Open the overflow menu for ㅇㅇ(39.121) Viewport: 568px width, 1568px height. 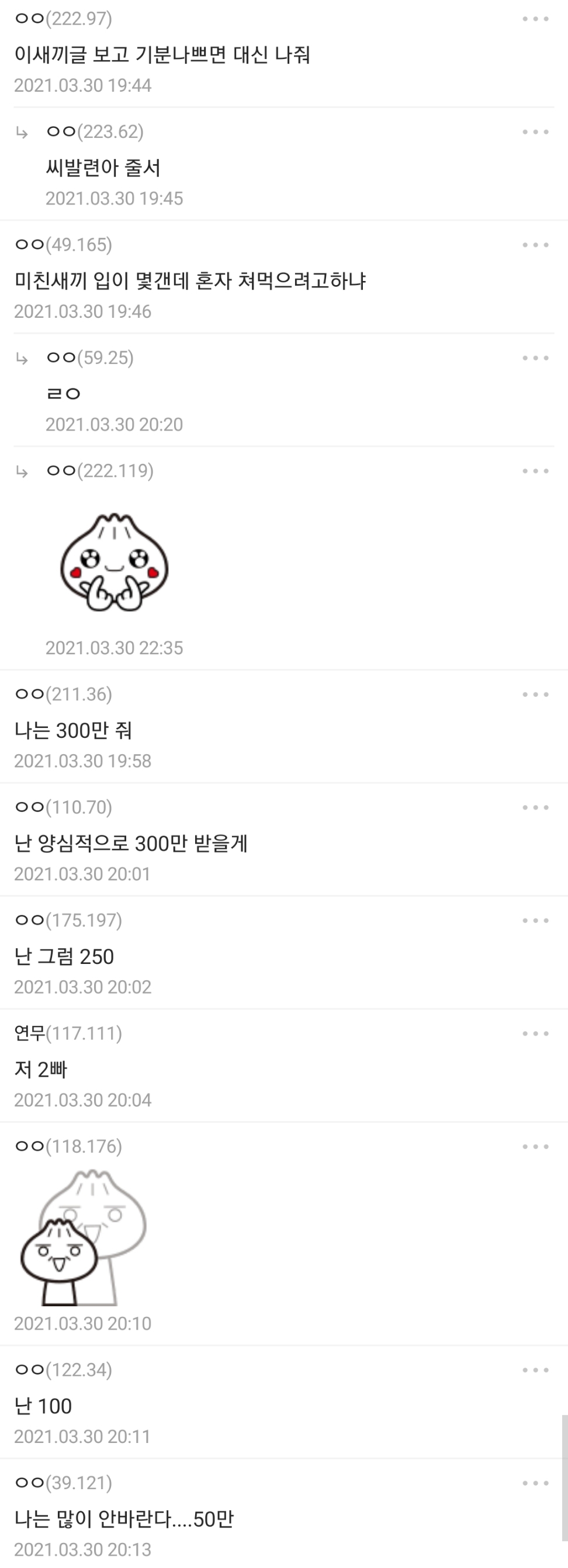(535, 1483)
